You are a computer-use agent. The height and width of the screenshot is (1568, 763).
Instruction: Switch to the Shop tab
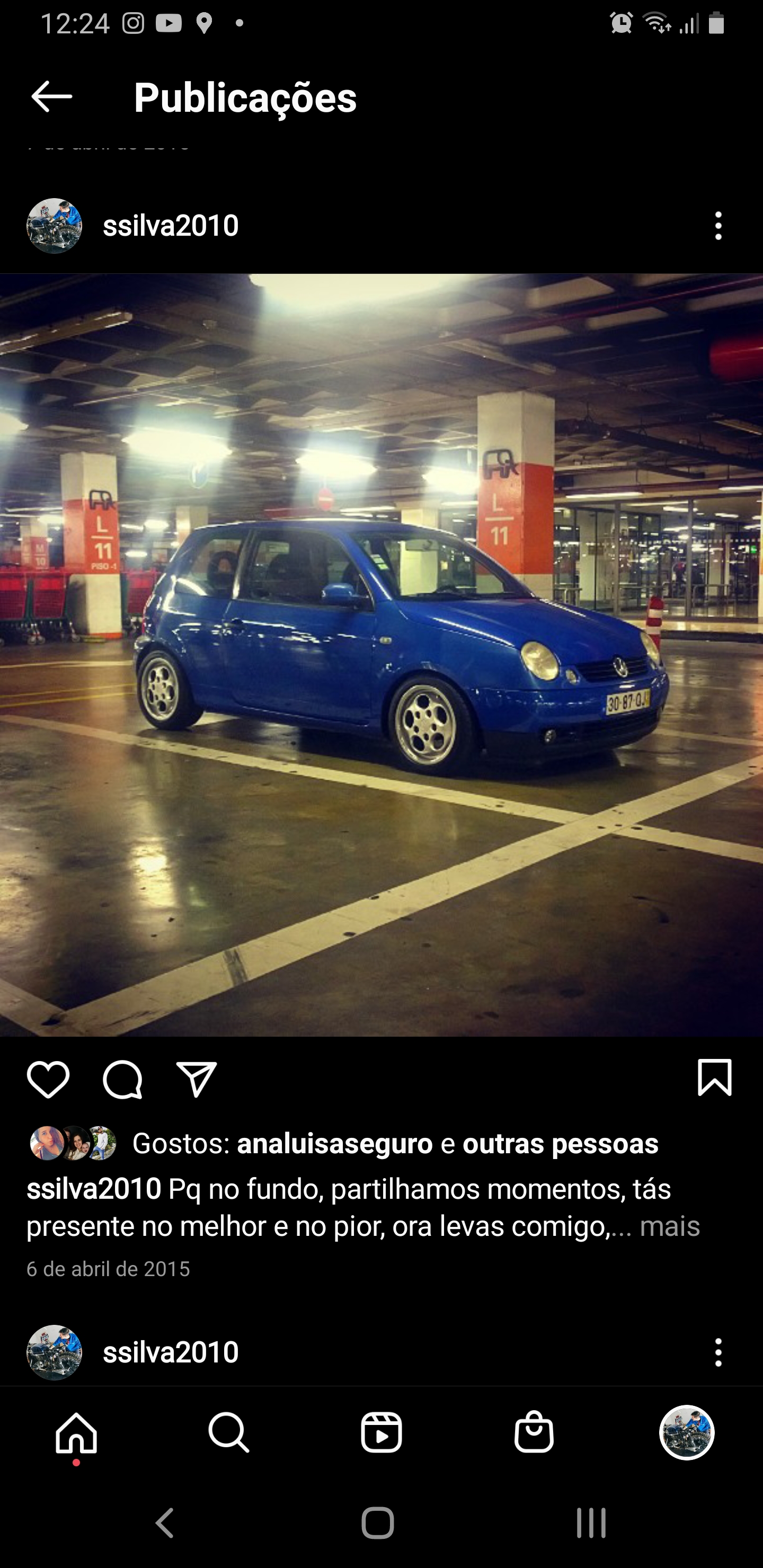[x=534, y=1432]
